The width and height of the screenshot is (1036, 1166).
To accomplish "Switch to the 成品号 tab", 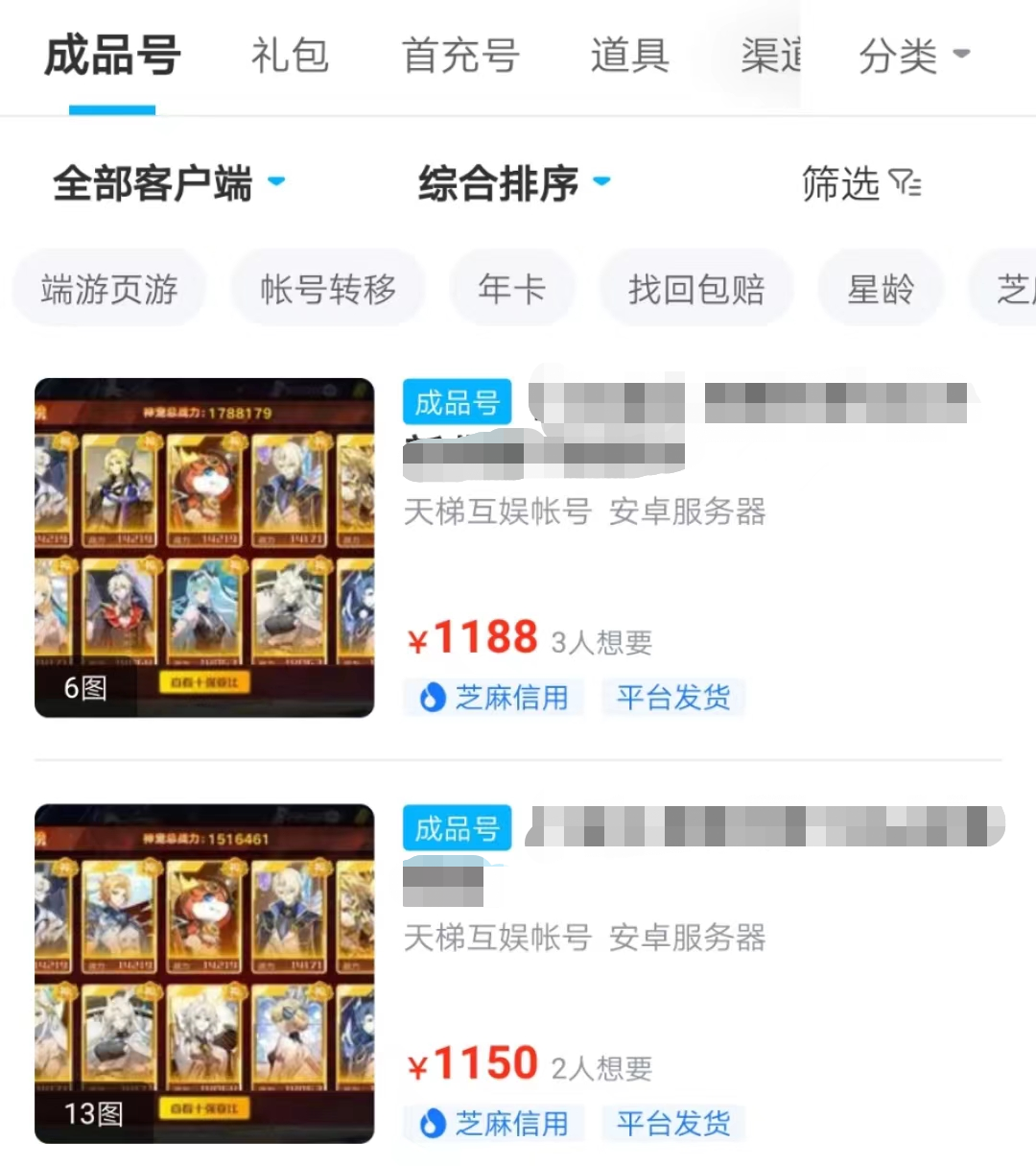I will (112, 56).
